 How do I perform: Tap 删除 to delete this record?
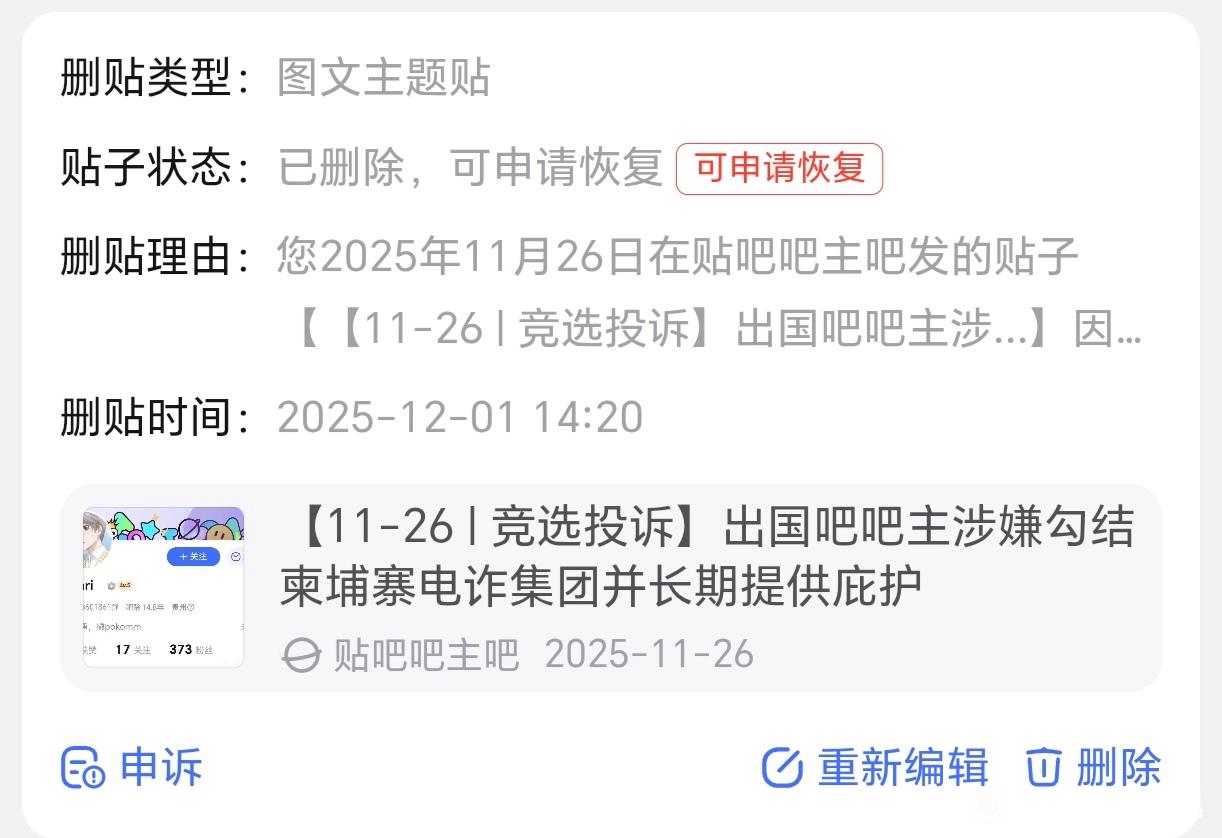1093,768
